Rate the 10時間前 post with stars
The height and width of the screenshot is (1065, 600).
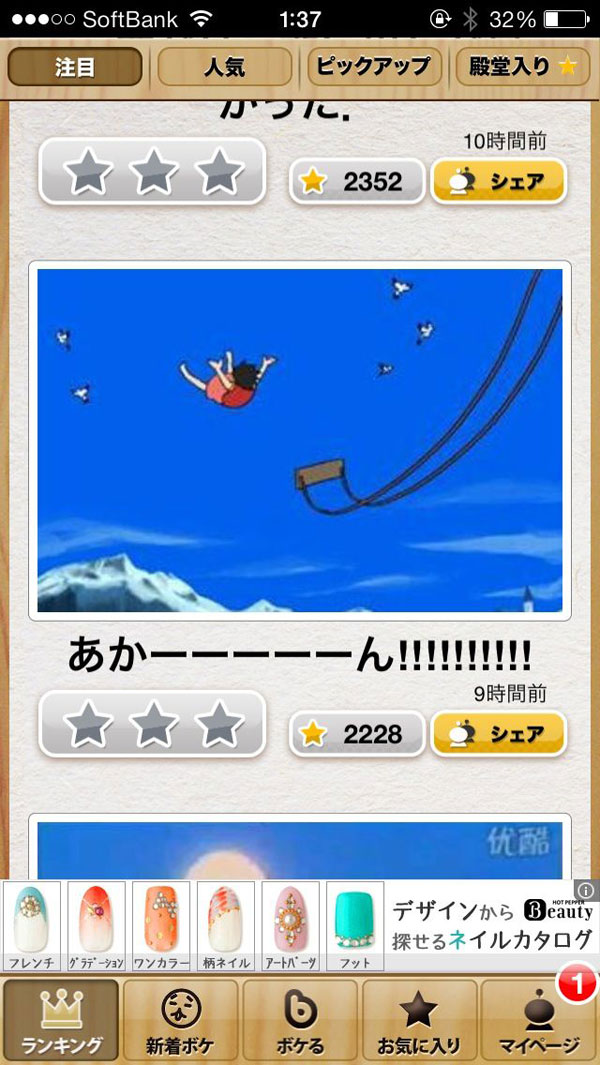[x=152, y=172]
